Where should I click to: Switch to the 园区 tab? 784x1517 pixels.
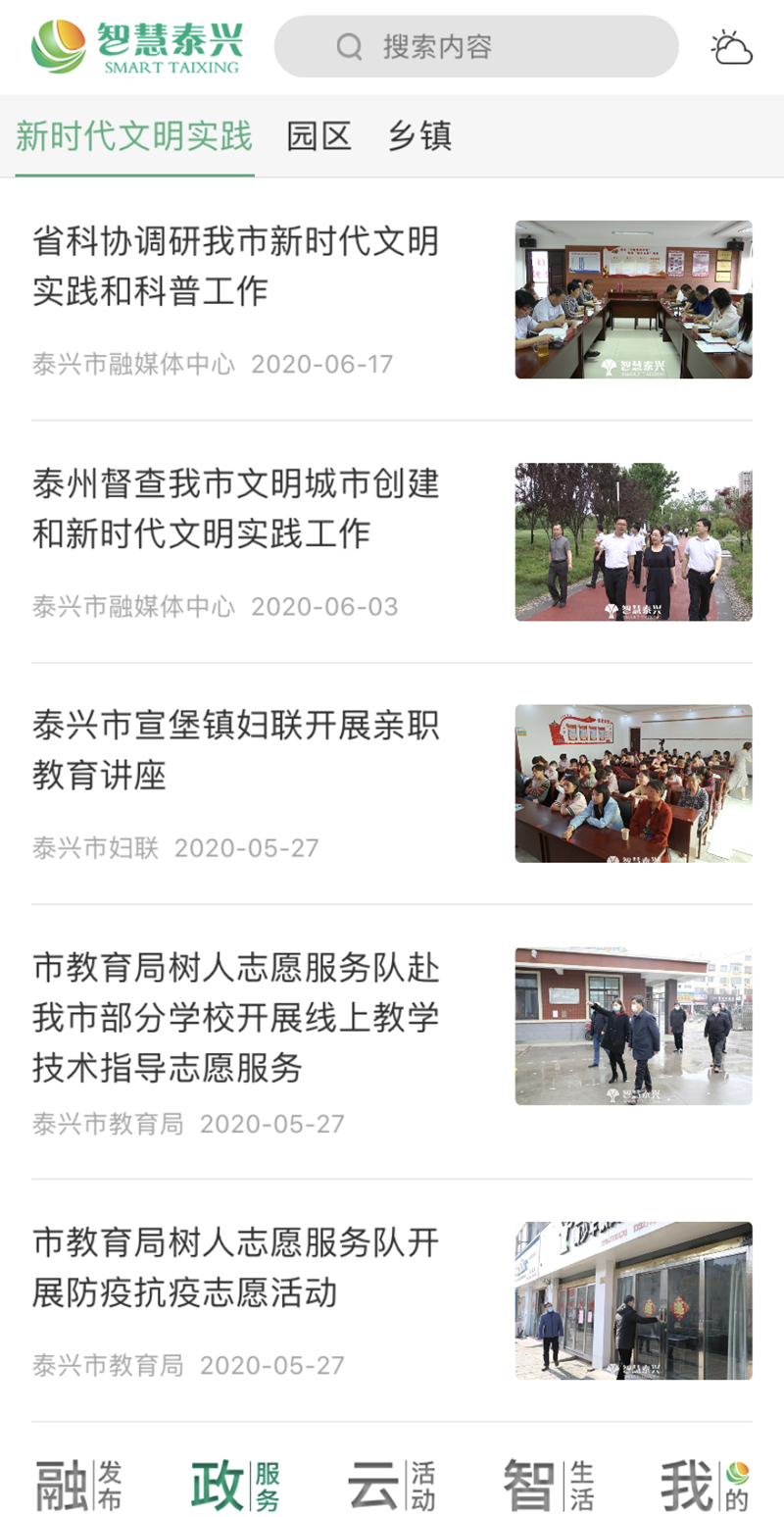tap(318, 136)
